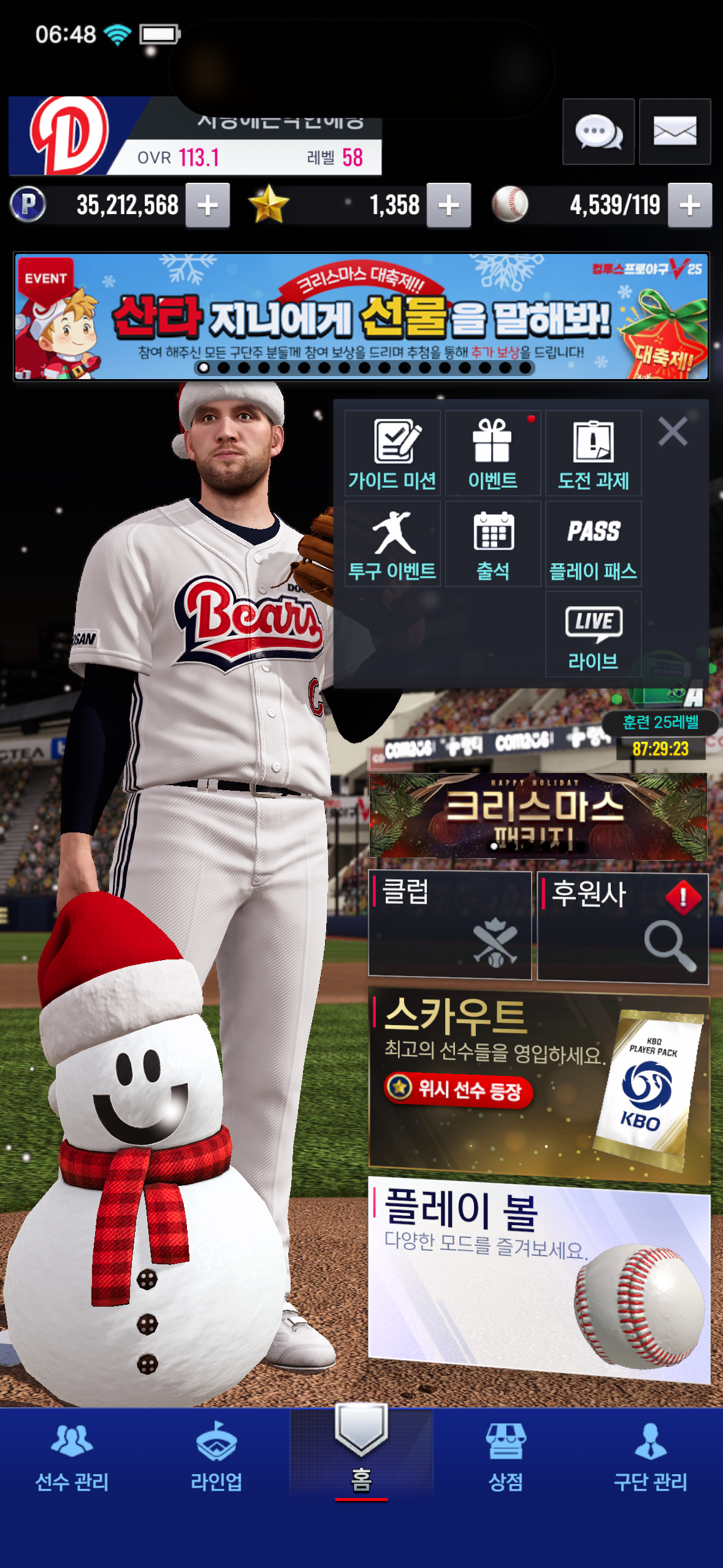Open the 크리스마스 패키지 banner
Viewport: 723px width, 1568px height.
[538, 816]
